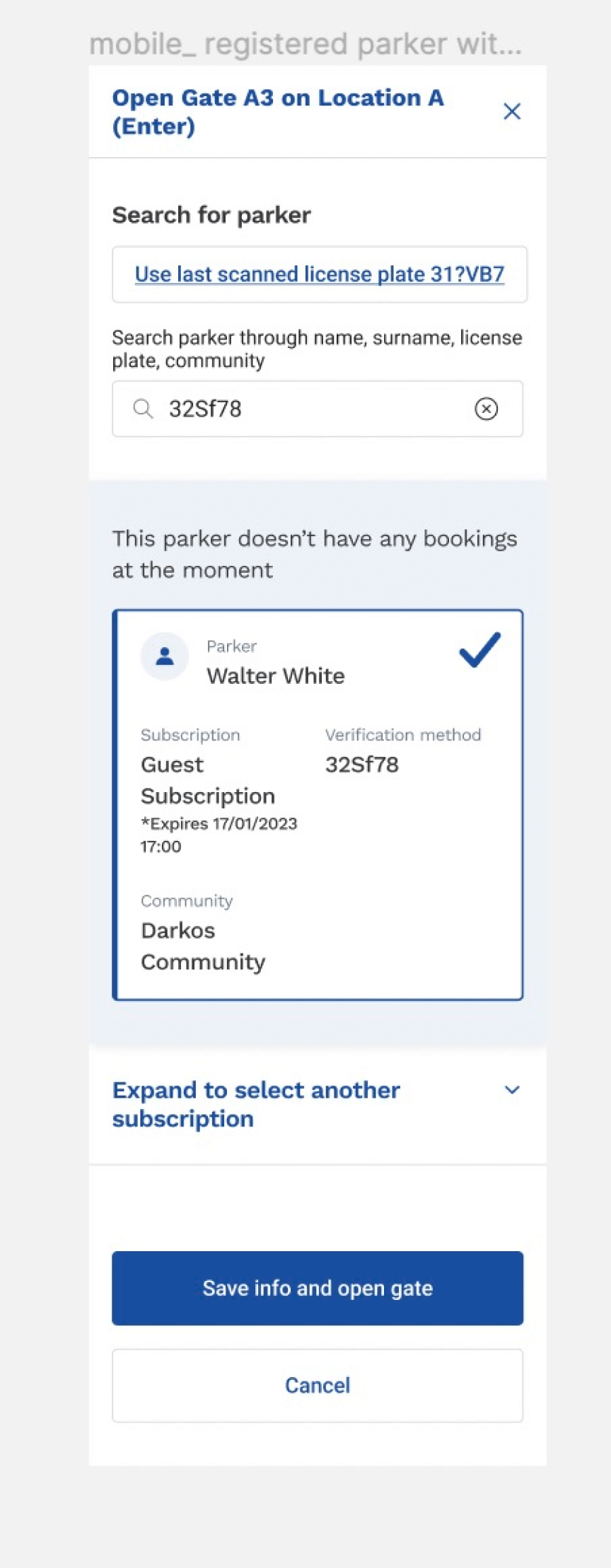This screenshot has width=611, height=1568.
Task: Click the search magnifier icon
Action: [144, 409]
